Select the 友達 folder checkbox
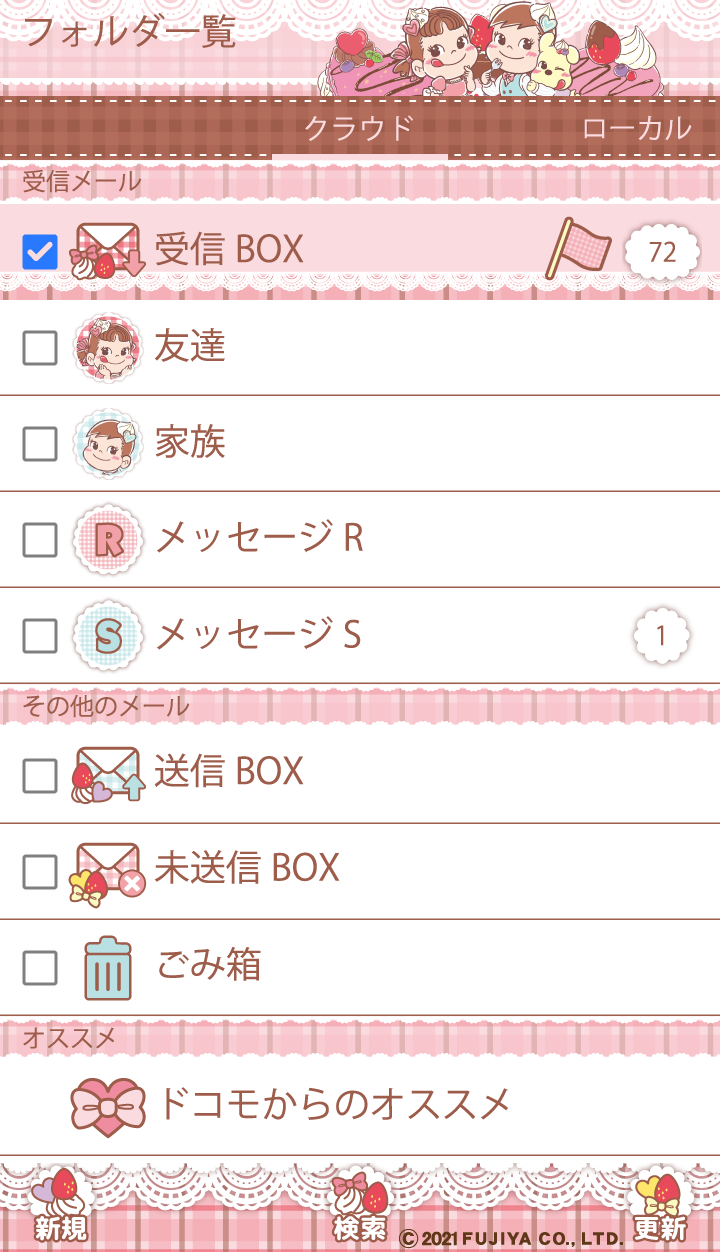The width and height of the screenshot is (720, 1252). point(40,348)
